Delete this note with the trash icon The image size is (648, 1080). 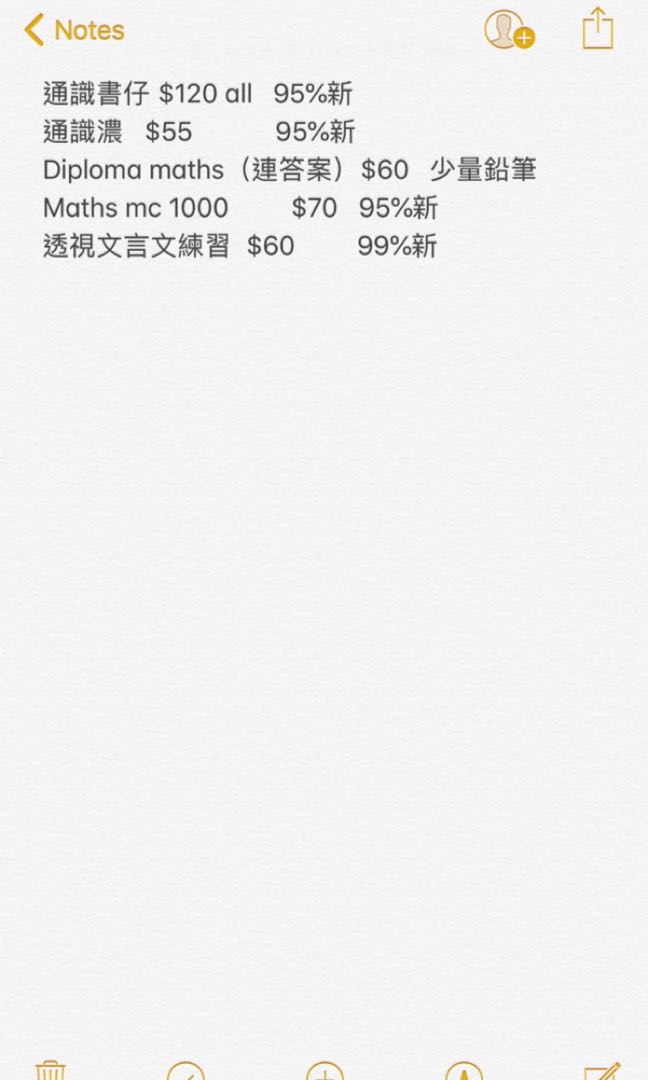pyautogui.click(x=50, y=1071)
